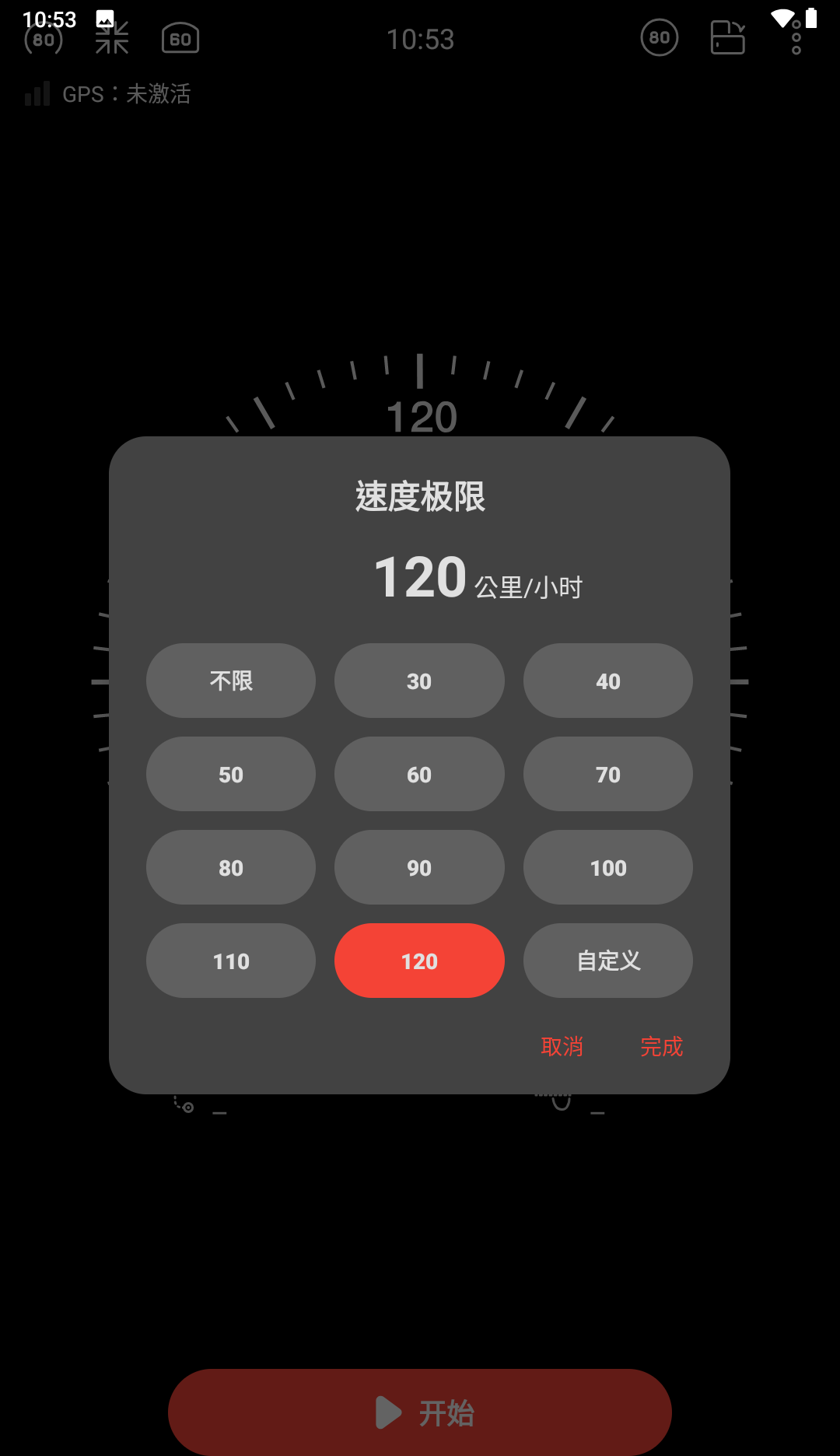Select 90 as the speed limit
Screen dimensions: 840x1456
pos(419,867)
